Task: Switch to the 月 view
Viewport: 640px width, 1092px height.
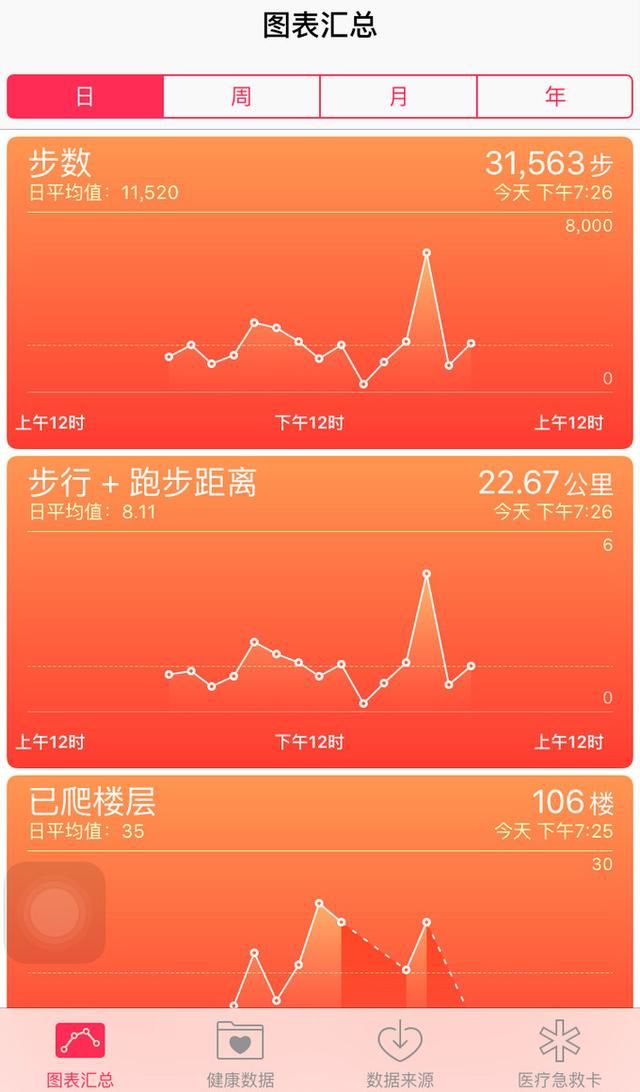Action: (398, 97)
